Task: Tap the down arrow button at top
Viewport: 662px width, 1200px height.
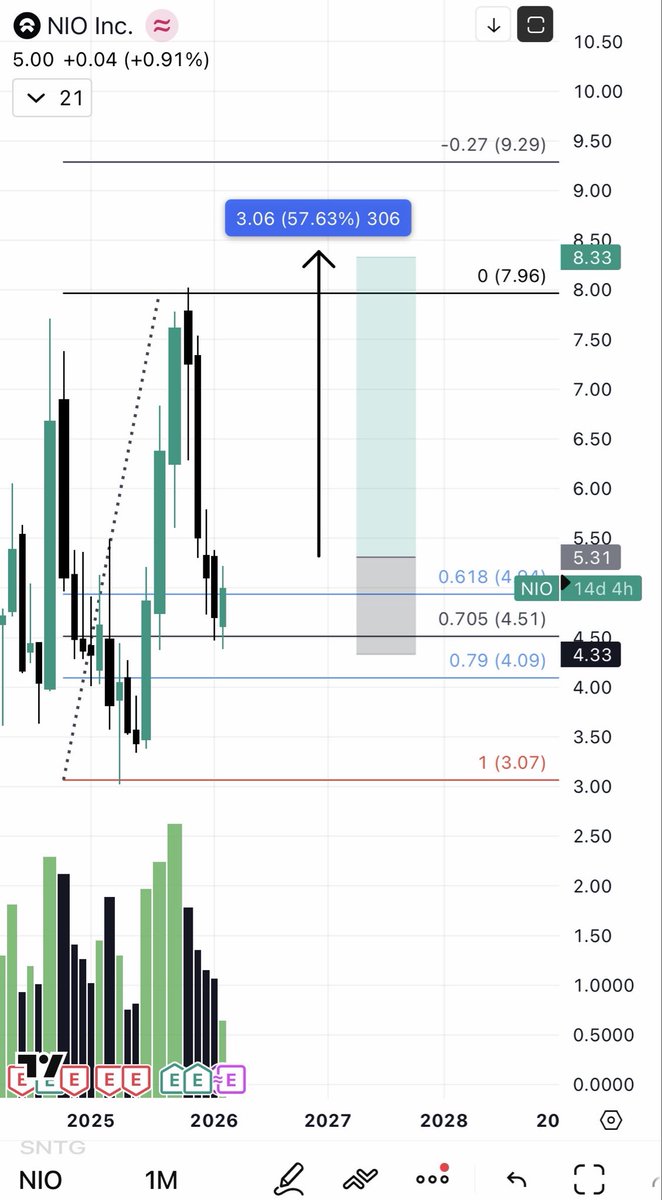Action: click(x=494, y=25)
